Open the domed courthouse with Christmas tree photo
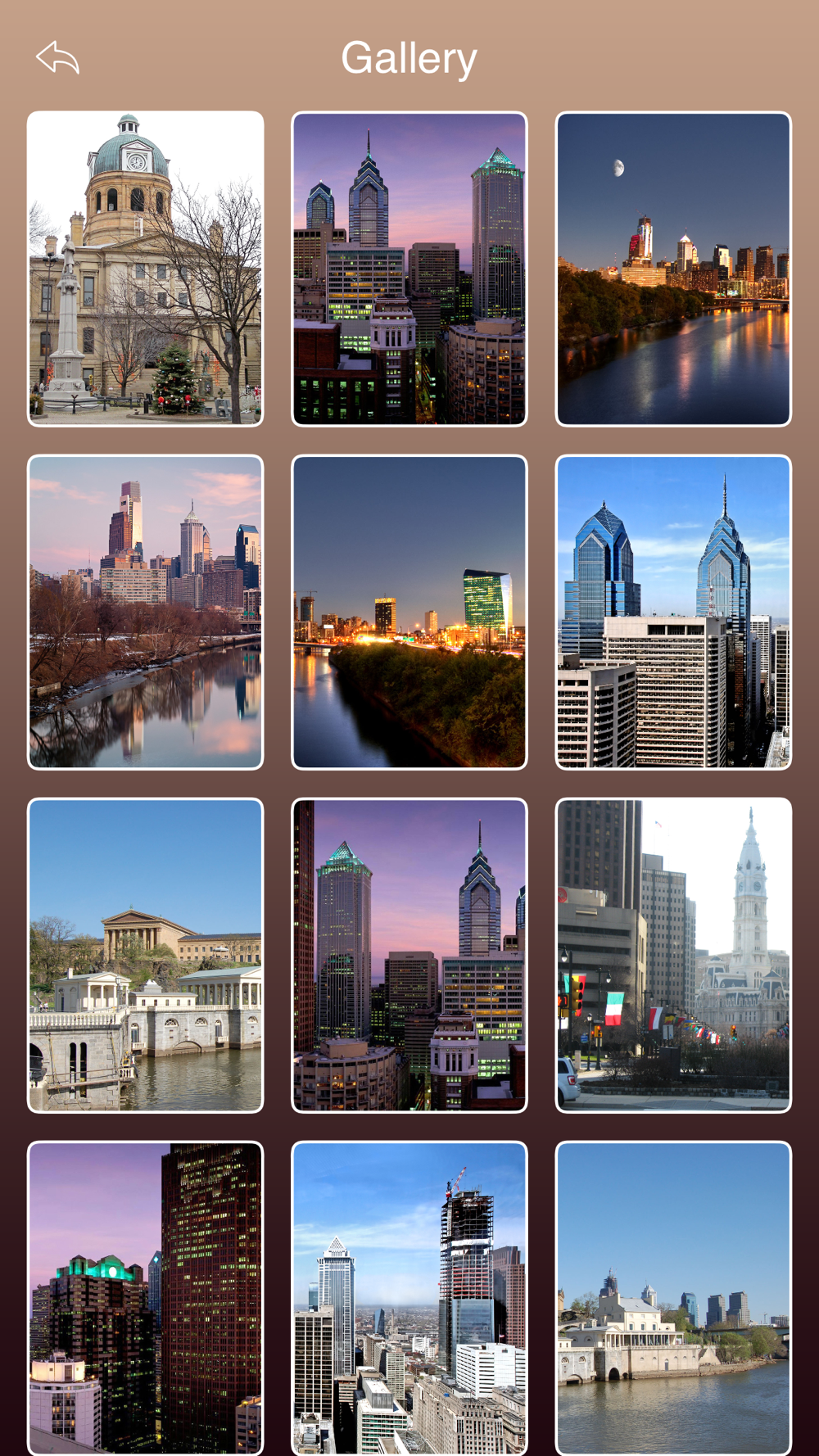Viewport: 819px width, 1456px height. point(146,269)
